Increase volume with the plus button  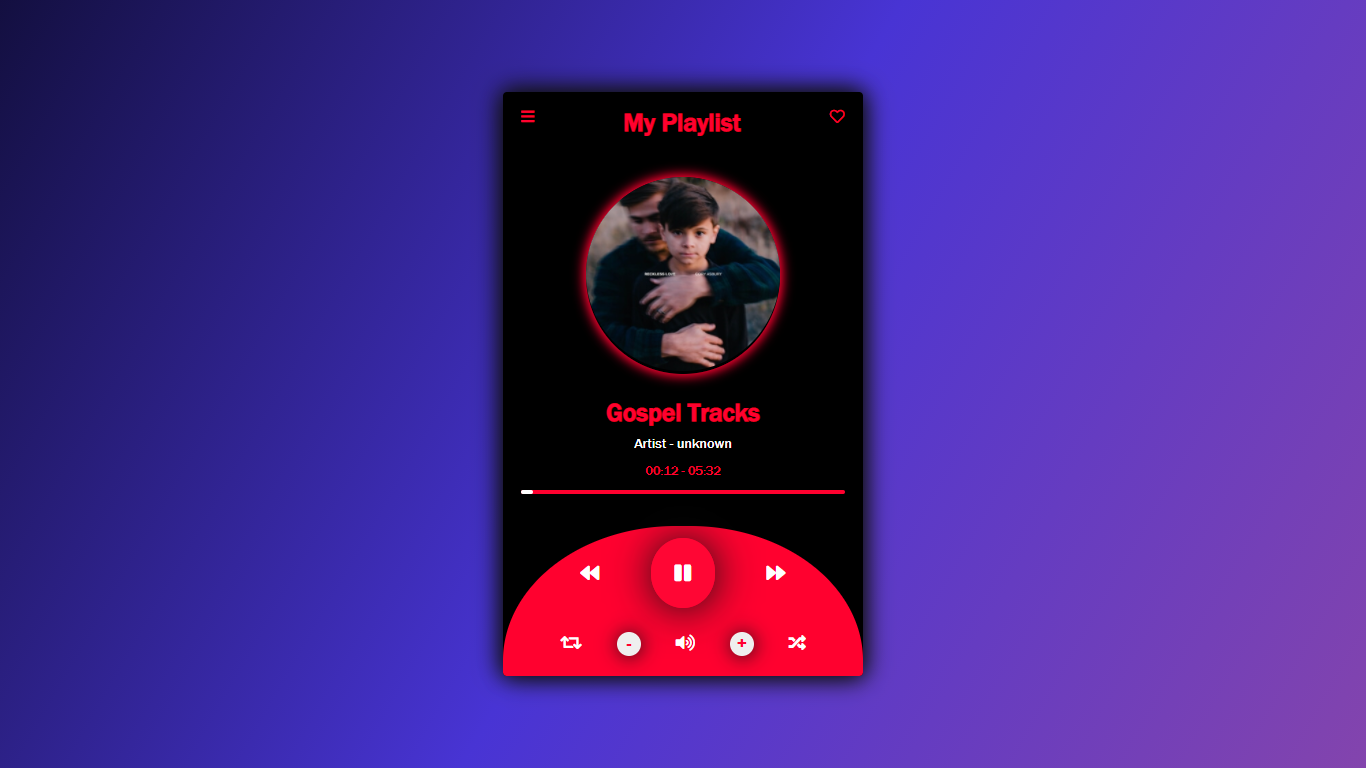pos(742,644)
